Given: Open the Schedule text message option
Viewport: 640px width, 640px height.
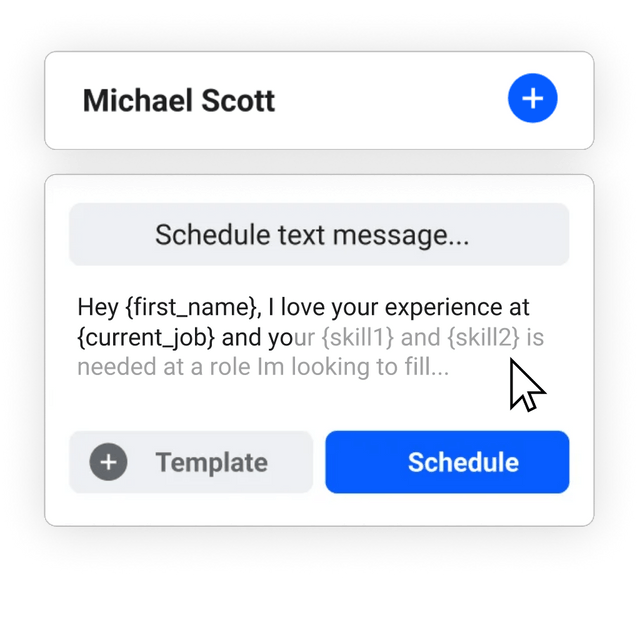Looking at the screenshot, I should click(x=319, y=234).
